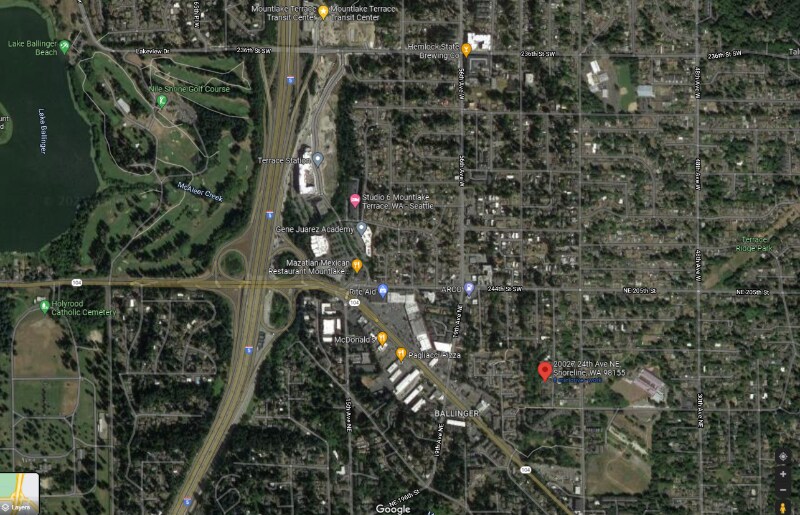Open the Lake Ballinger Beach marker
Viewport: 800px width, 515px height.
coord(65,46)
